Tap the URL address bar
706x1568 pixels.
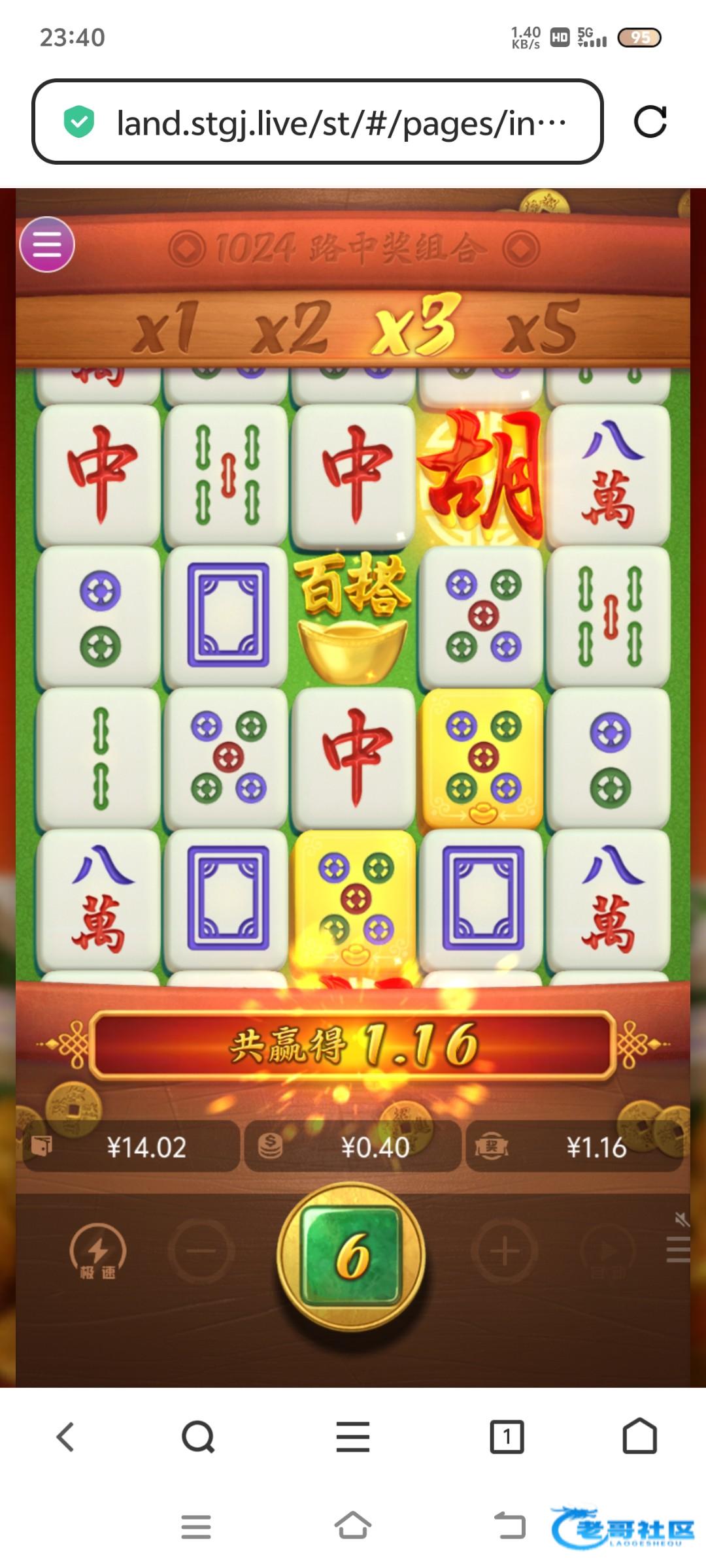[317, 122]
